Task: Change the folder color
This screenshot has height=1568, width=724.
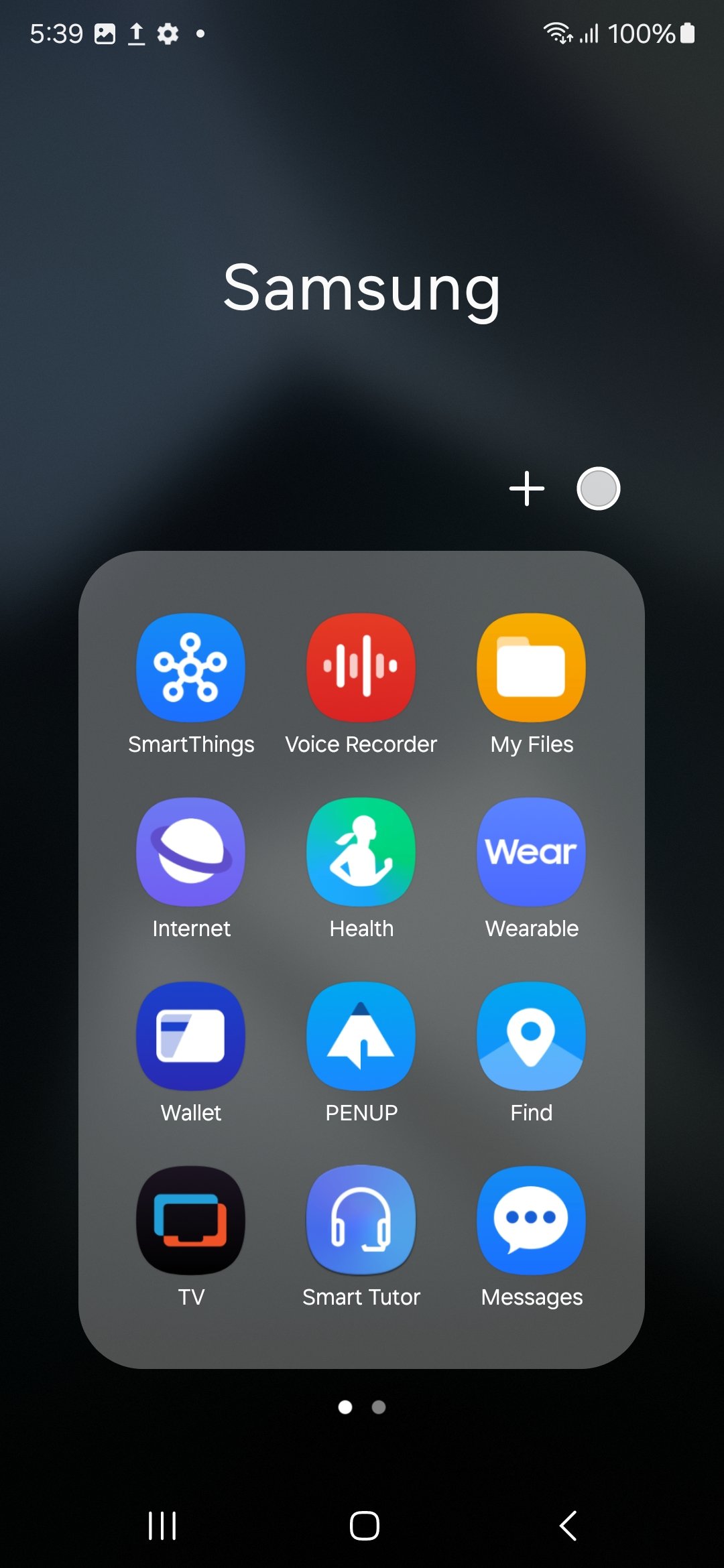Action: pos(598,488)
